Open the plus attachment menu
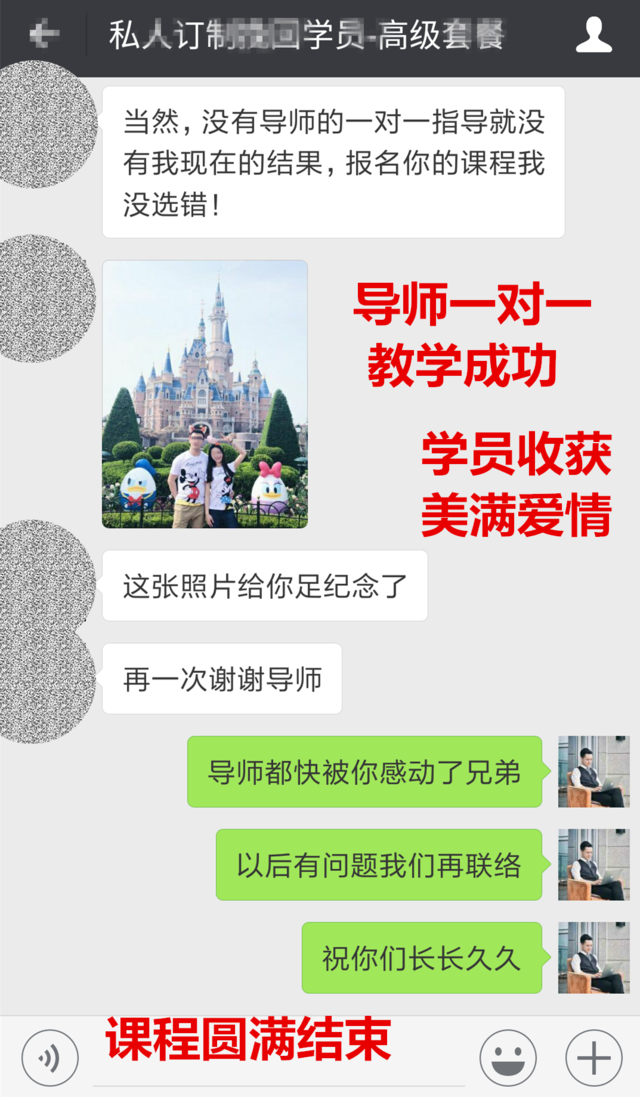640x1097 pixels. coord(594,1057)
